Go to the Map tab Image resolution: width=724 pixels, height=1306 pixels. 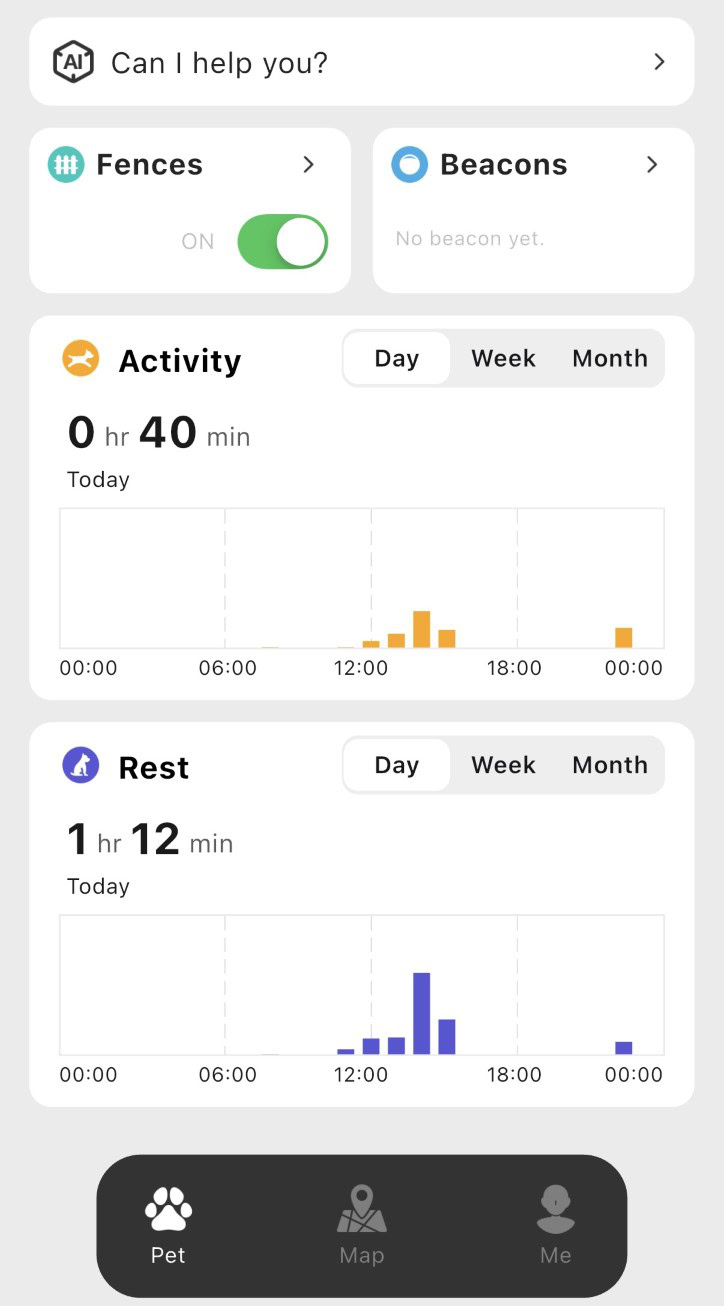click(x=362, y=1226)
